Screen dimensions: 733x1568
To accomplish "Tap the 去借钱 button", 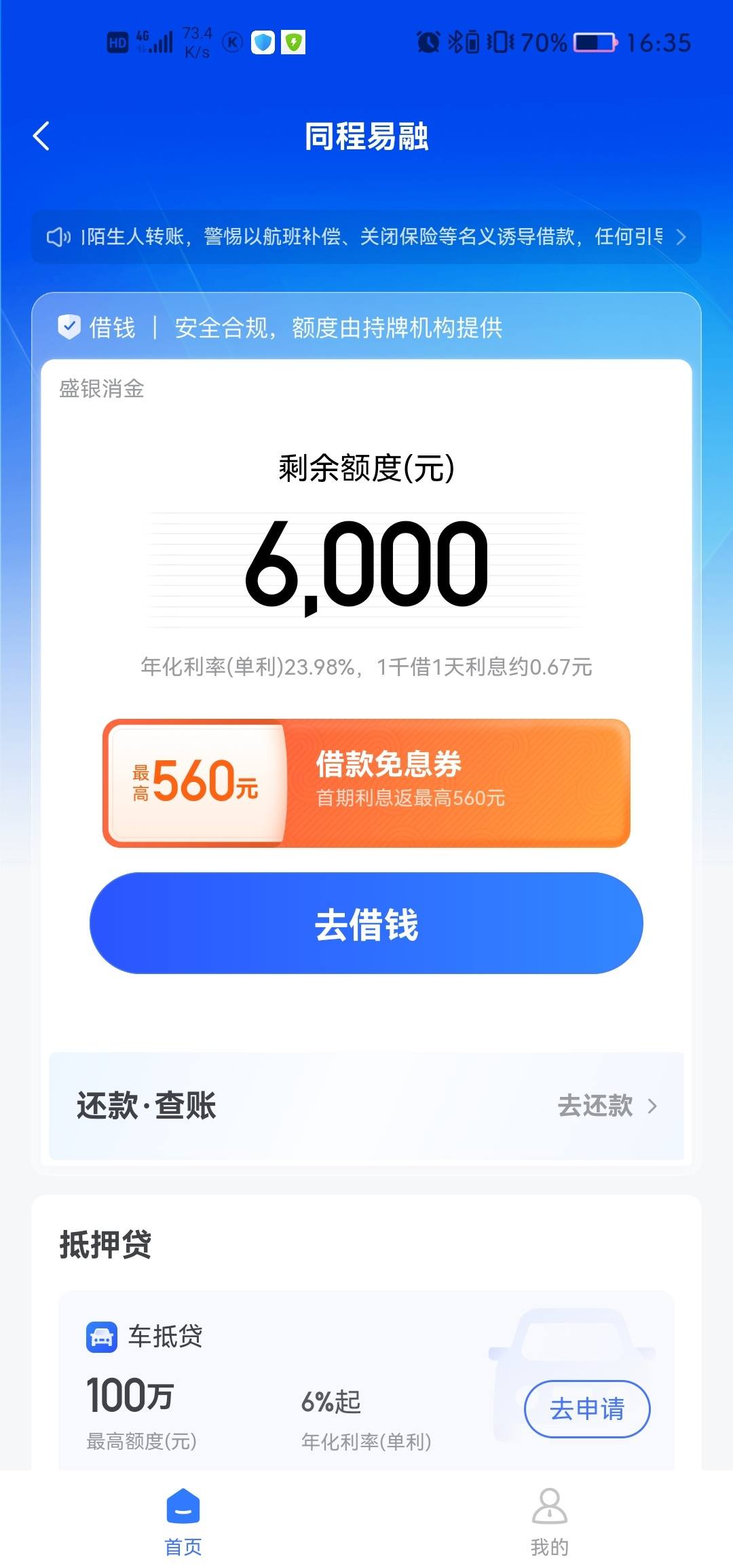I will click(366, 923).
